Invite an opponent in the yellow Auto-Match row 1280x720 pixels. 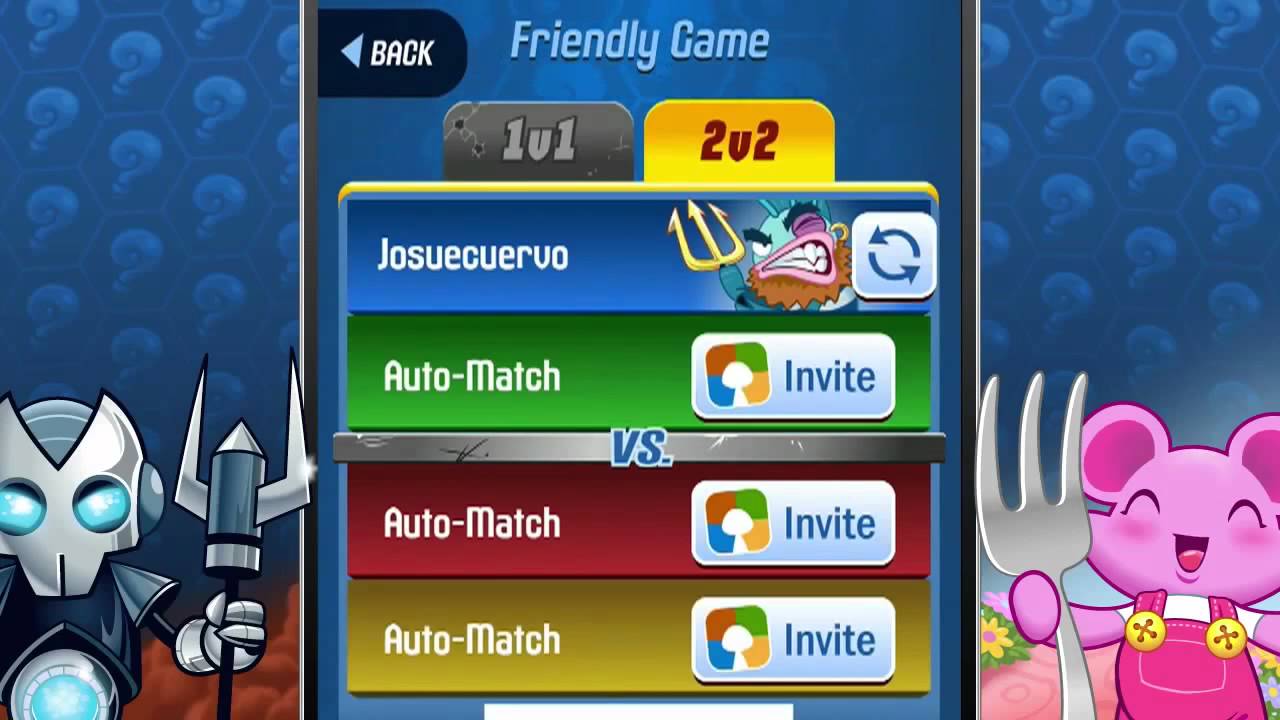click(x=792, y=640)
